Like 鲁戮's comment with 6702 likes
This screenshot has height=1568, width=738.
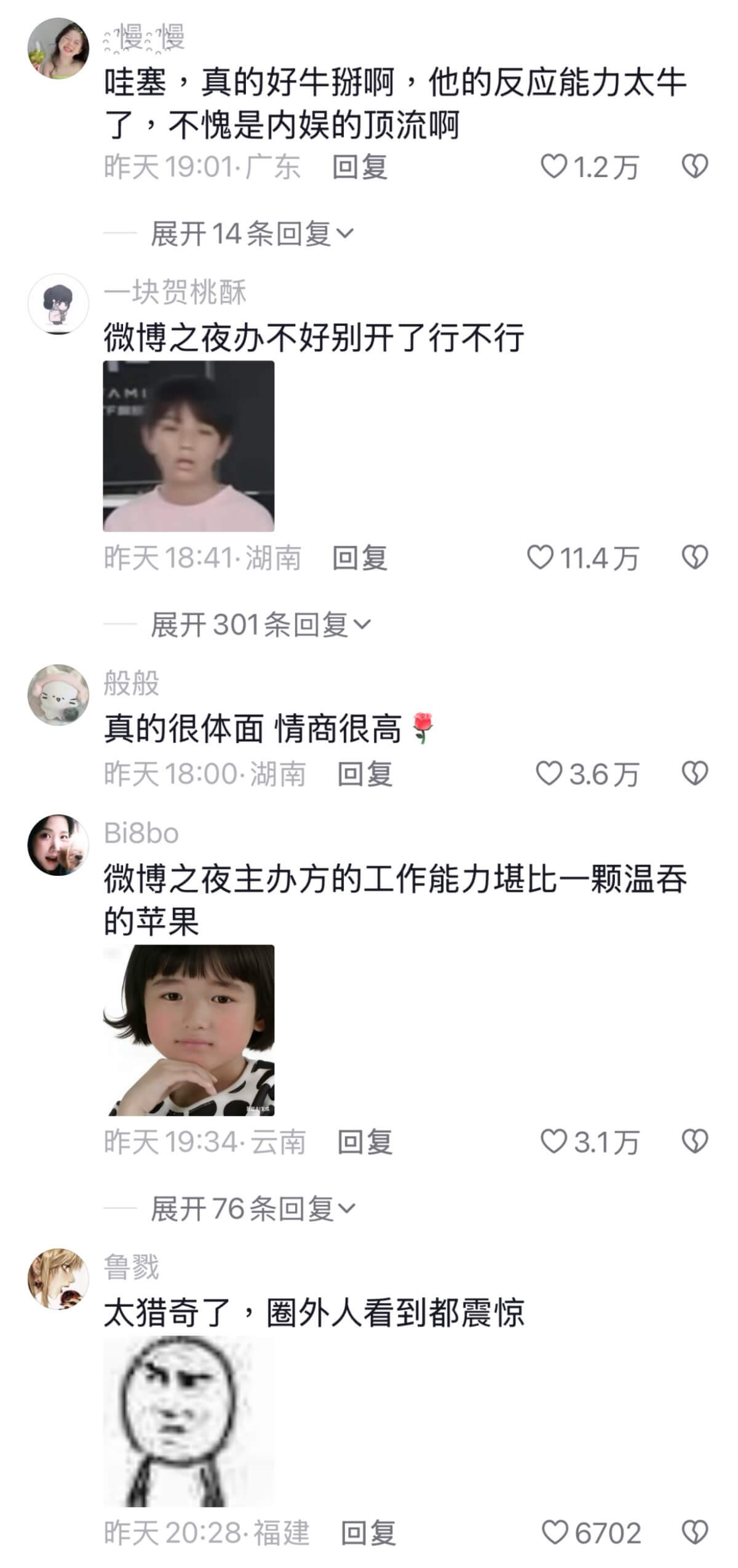click(x=555, y=1532)
